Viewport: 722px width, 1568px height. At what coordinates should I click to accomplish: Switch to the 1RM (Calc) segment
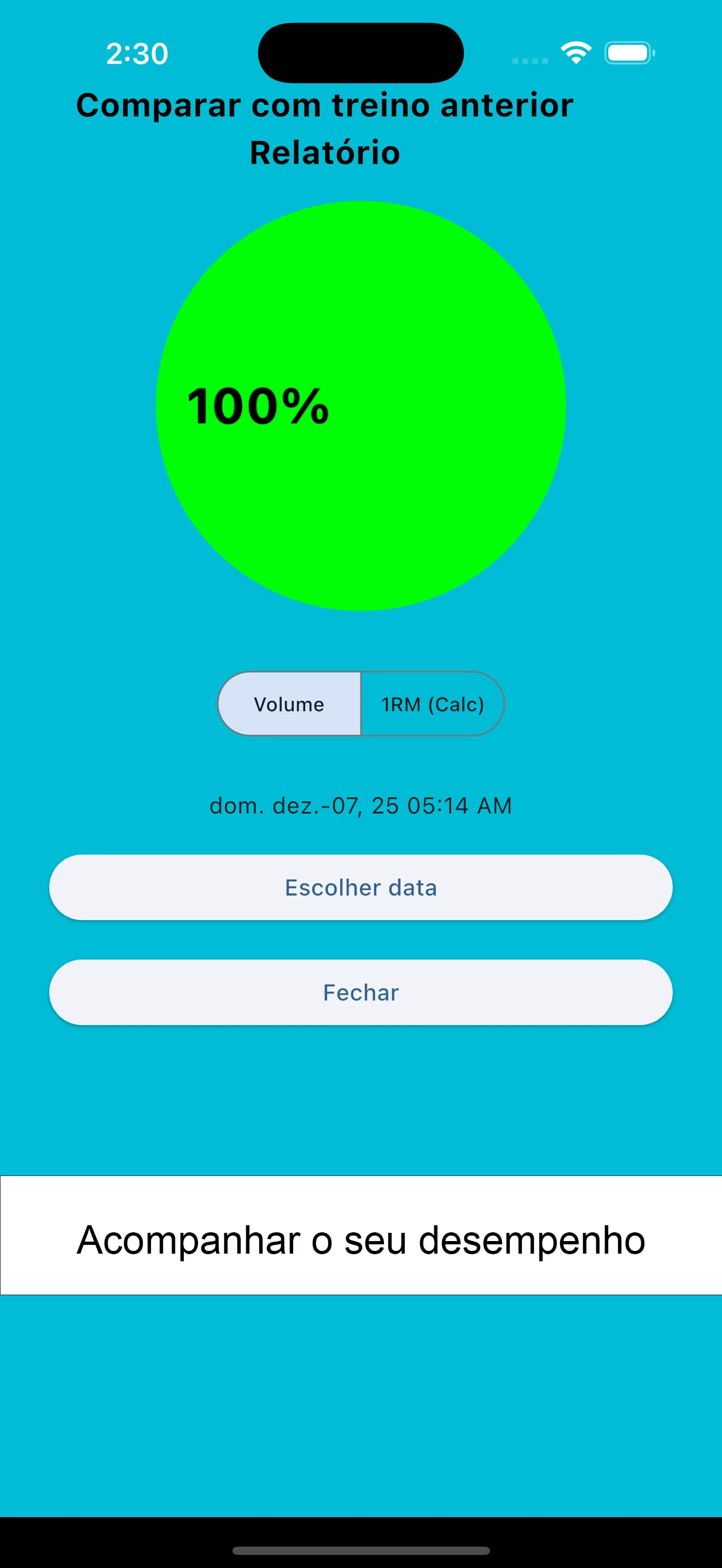[432, 704]
